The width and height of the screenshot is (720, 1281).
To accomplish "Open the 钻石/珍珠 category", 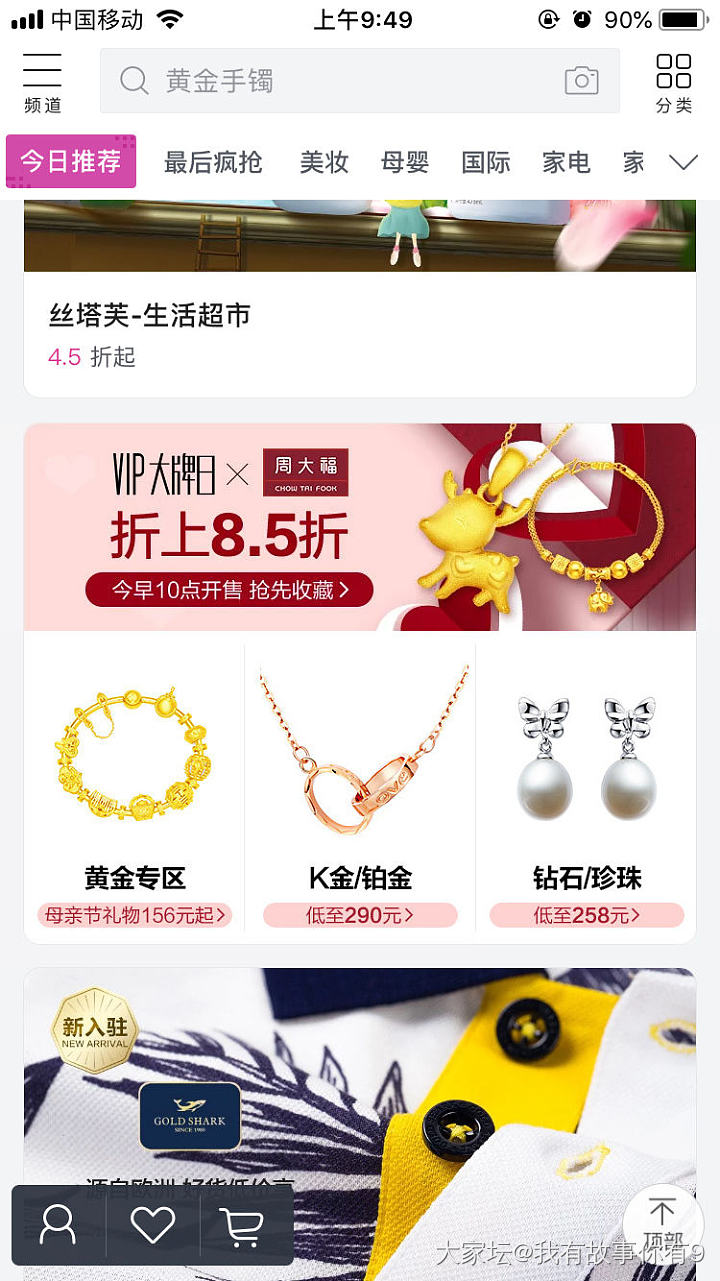I will (x=586, y=790).
